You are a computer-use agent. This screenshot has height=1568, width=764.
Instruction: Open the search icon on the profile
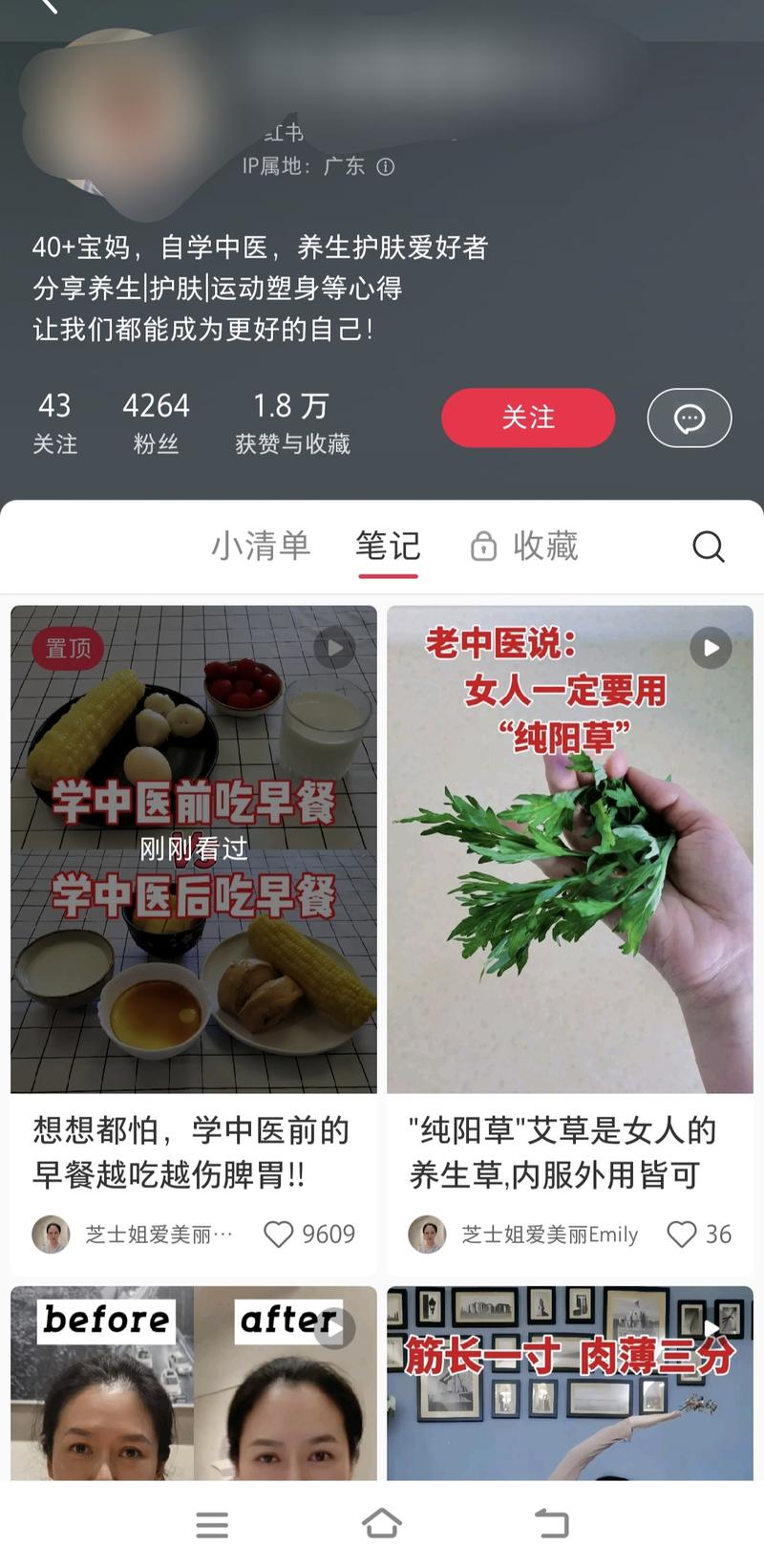click(708, 547)
